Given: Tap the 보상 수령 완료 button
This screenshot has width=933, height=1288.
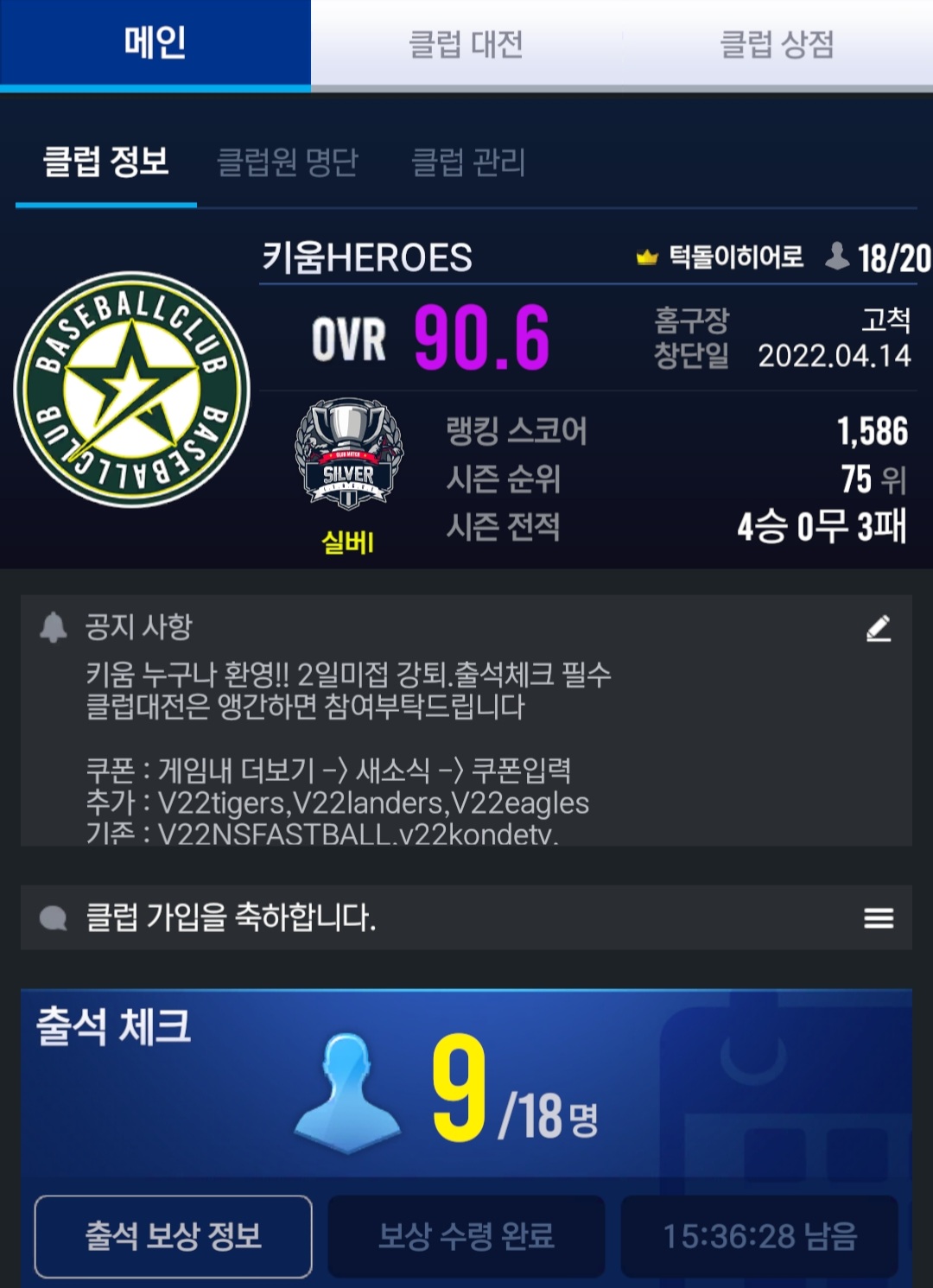Looking at the screenshot, I should [466, 1236].
